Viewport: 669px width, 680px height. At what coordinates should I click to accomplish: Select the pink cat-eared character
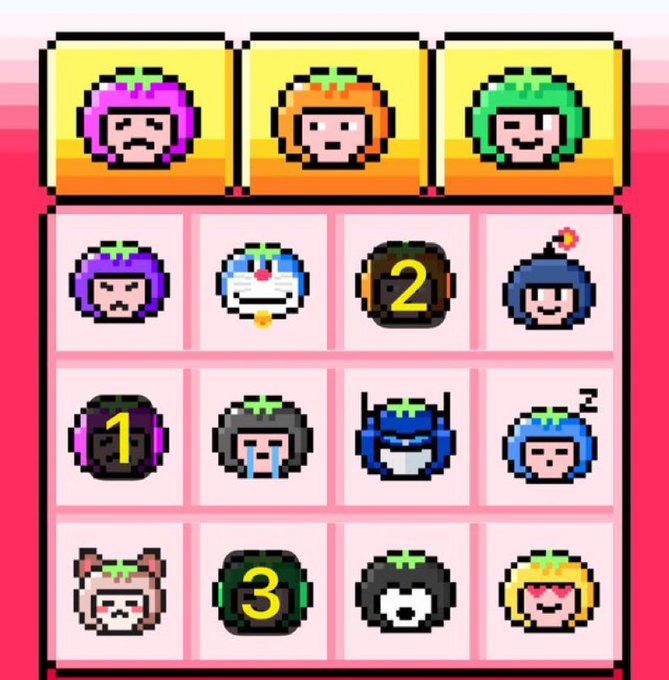point(119,592)
